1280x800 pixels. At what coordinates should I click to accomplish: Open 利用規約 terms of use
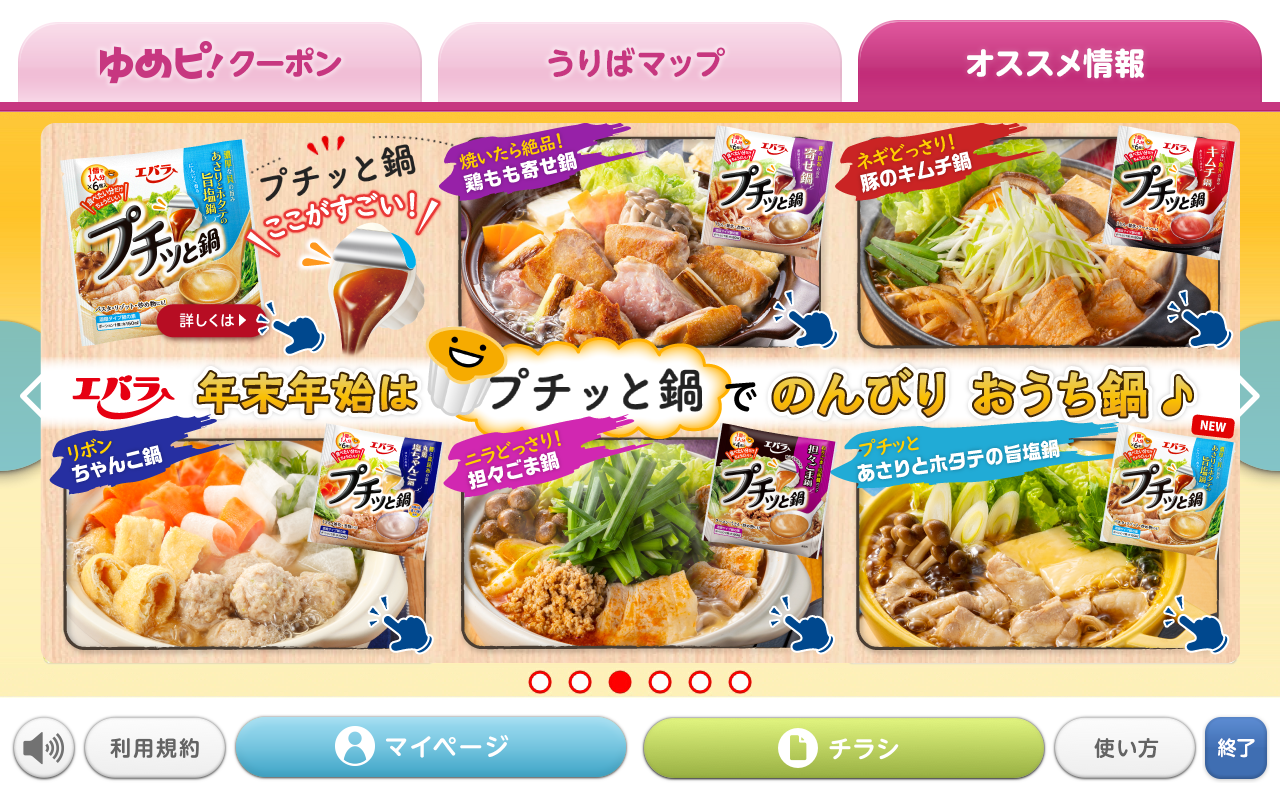point(155,747)
